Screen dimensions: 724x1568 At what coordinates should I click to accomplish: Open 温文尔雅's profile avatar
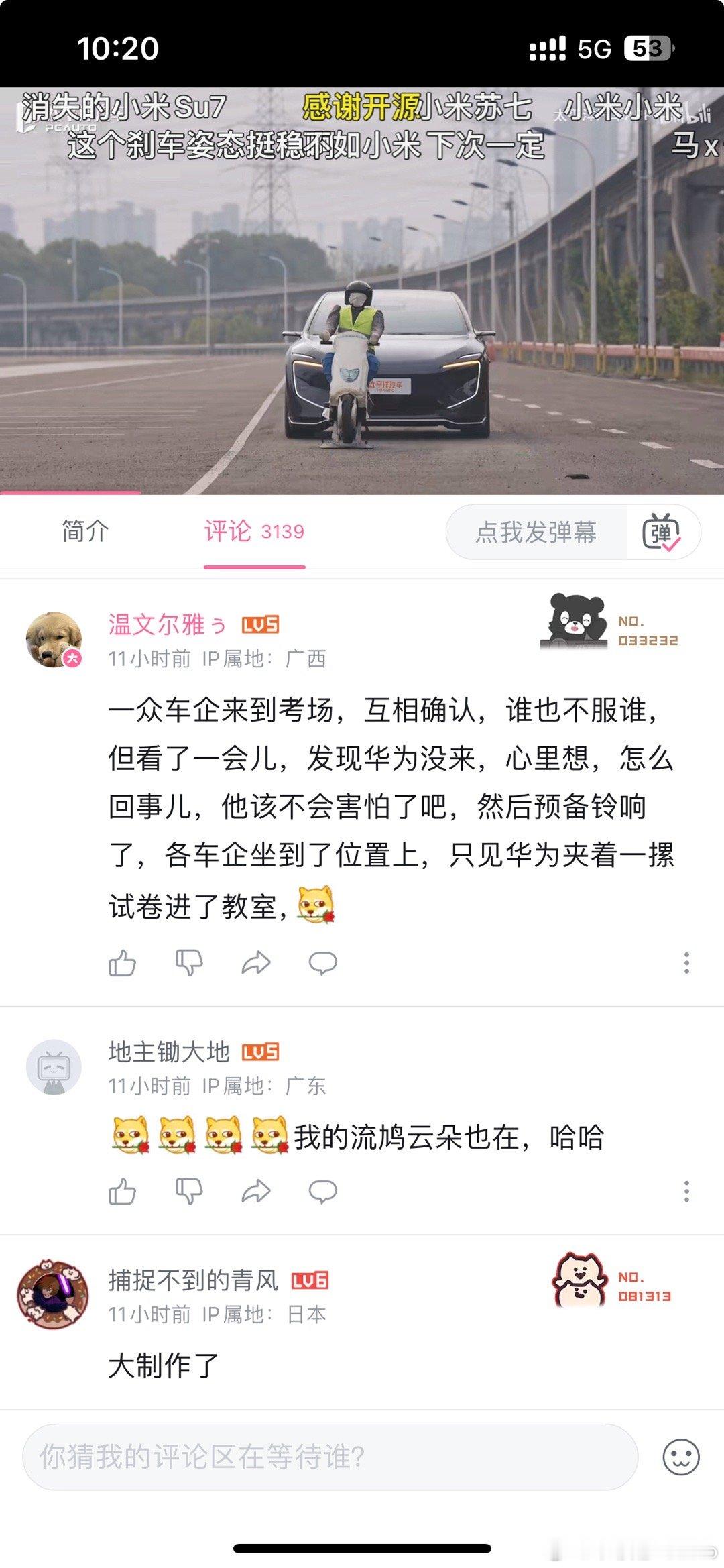[54, 640]
